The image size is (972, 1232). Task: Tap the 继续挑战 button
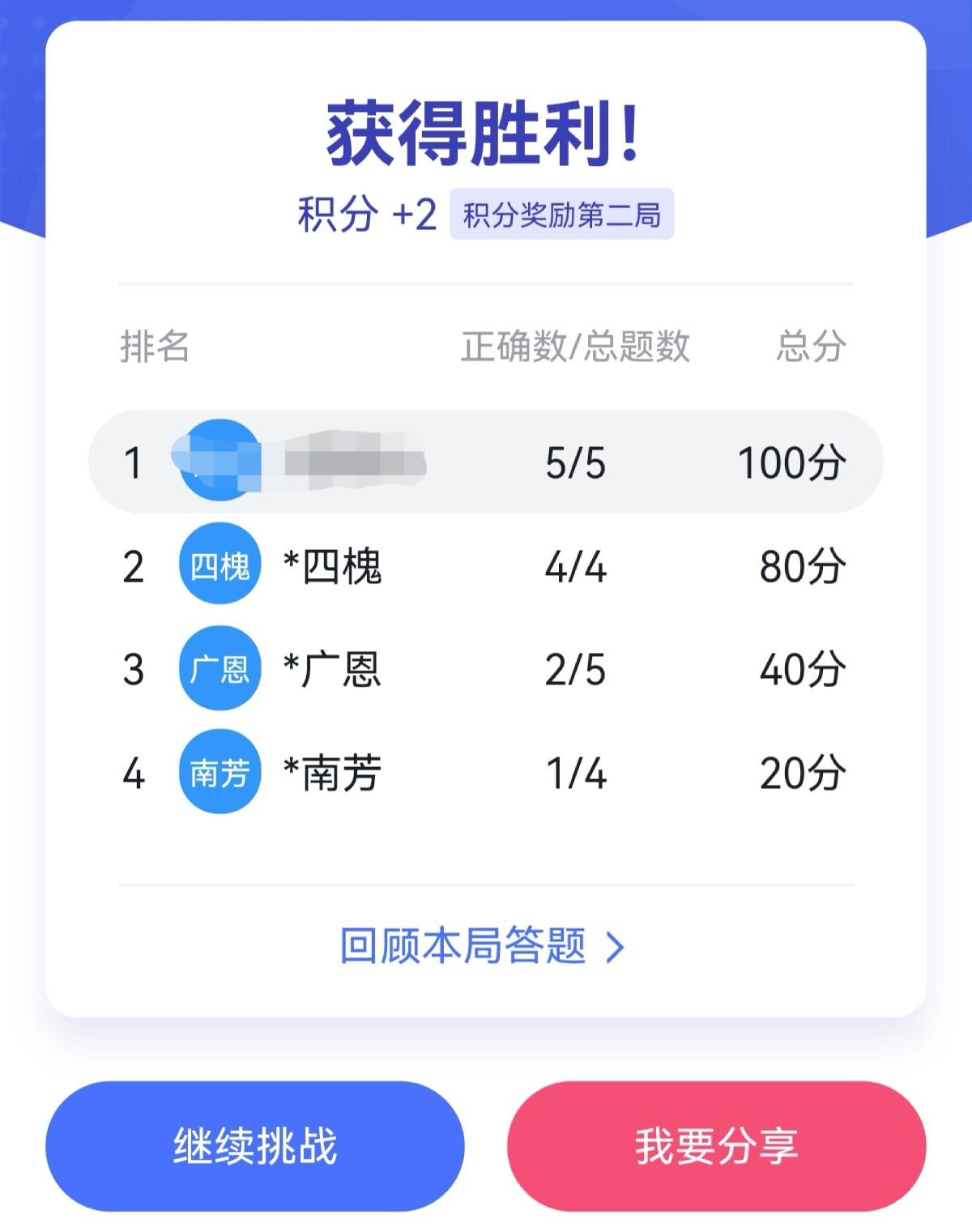[255, 1146]
